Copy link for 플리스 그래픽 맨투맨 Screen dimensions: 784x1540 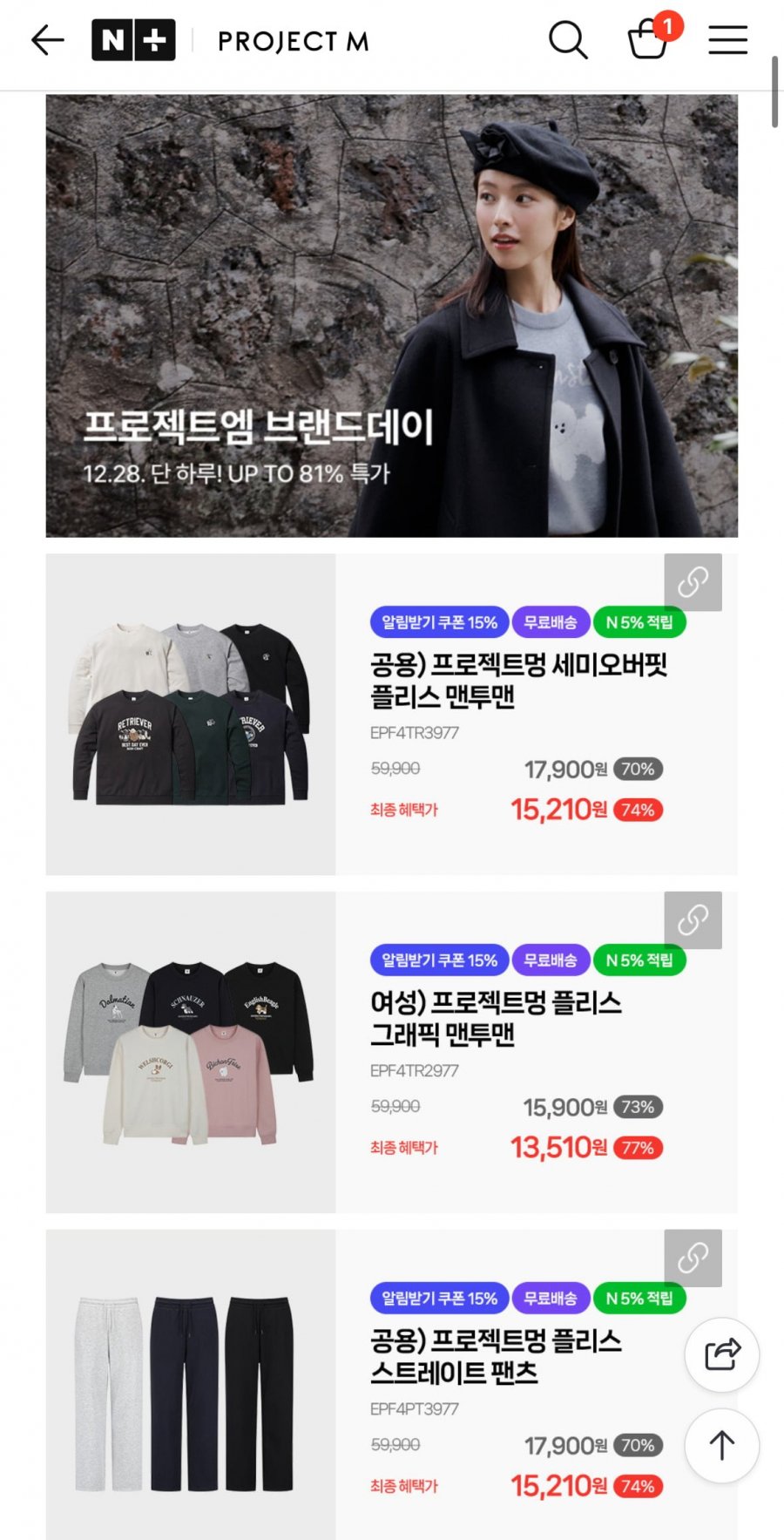693,920
